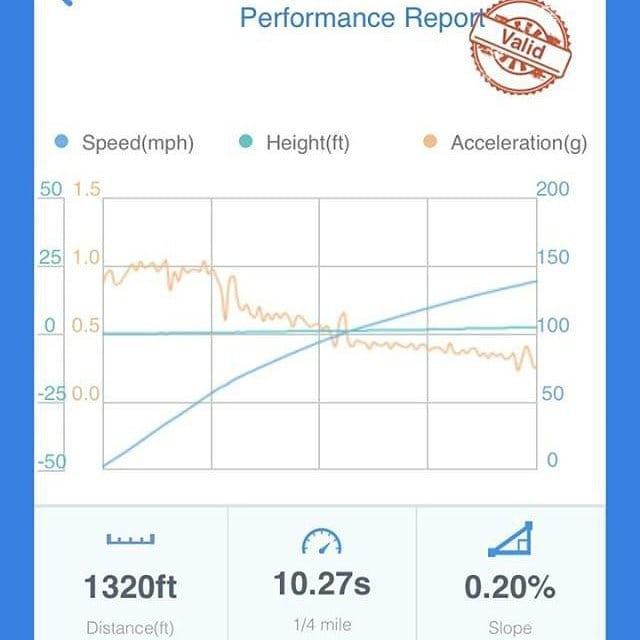Go back from the Performance Report
The height and width of the screenshot is (640, 640).
68,4
